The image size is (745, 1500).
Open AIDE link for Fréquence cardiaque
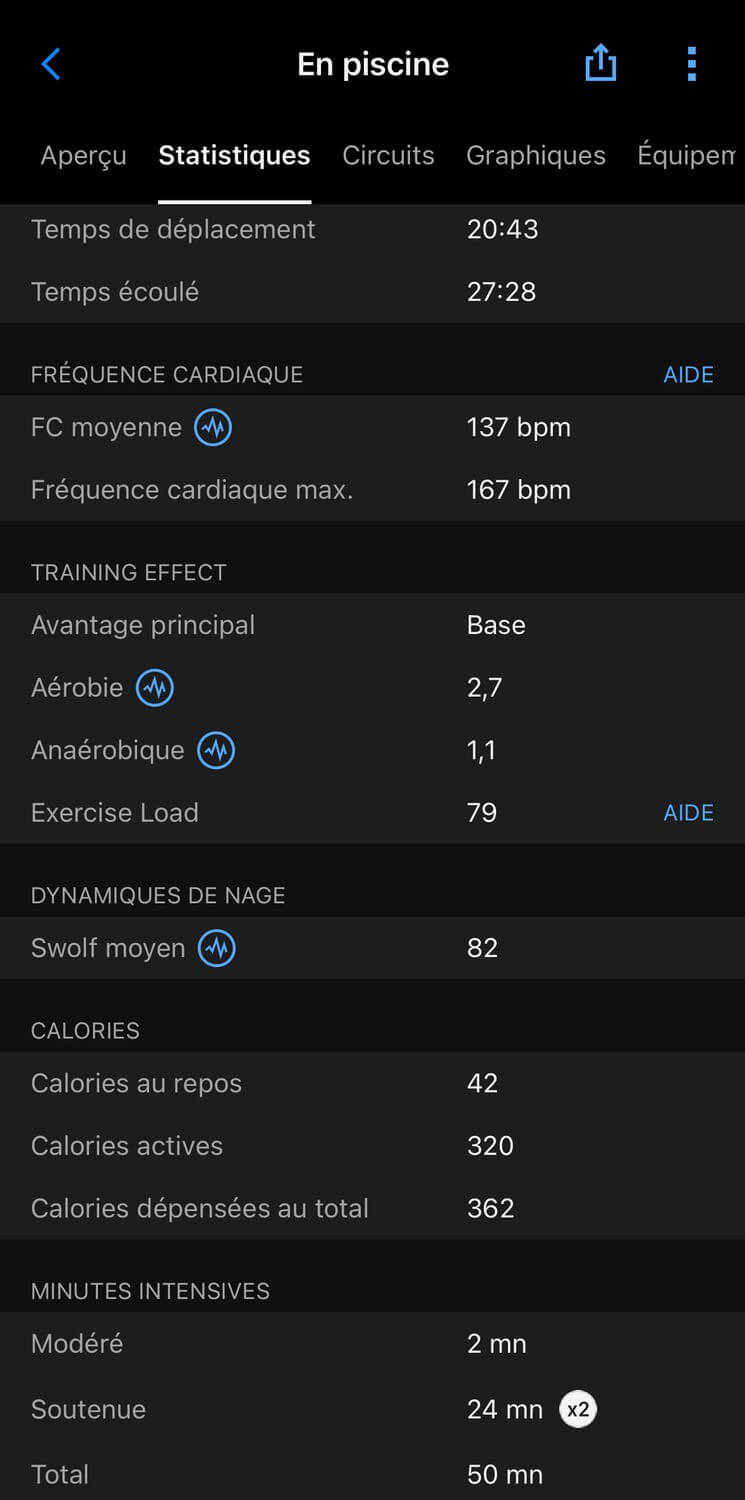click(688, 375)
